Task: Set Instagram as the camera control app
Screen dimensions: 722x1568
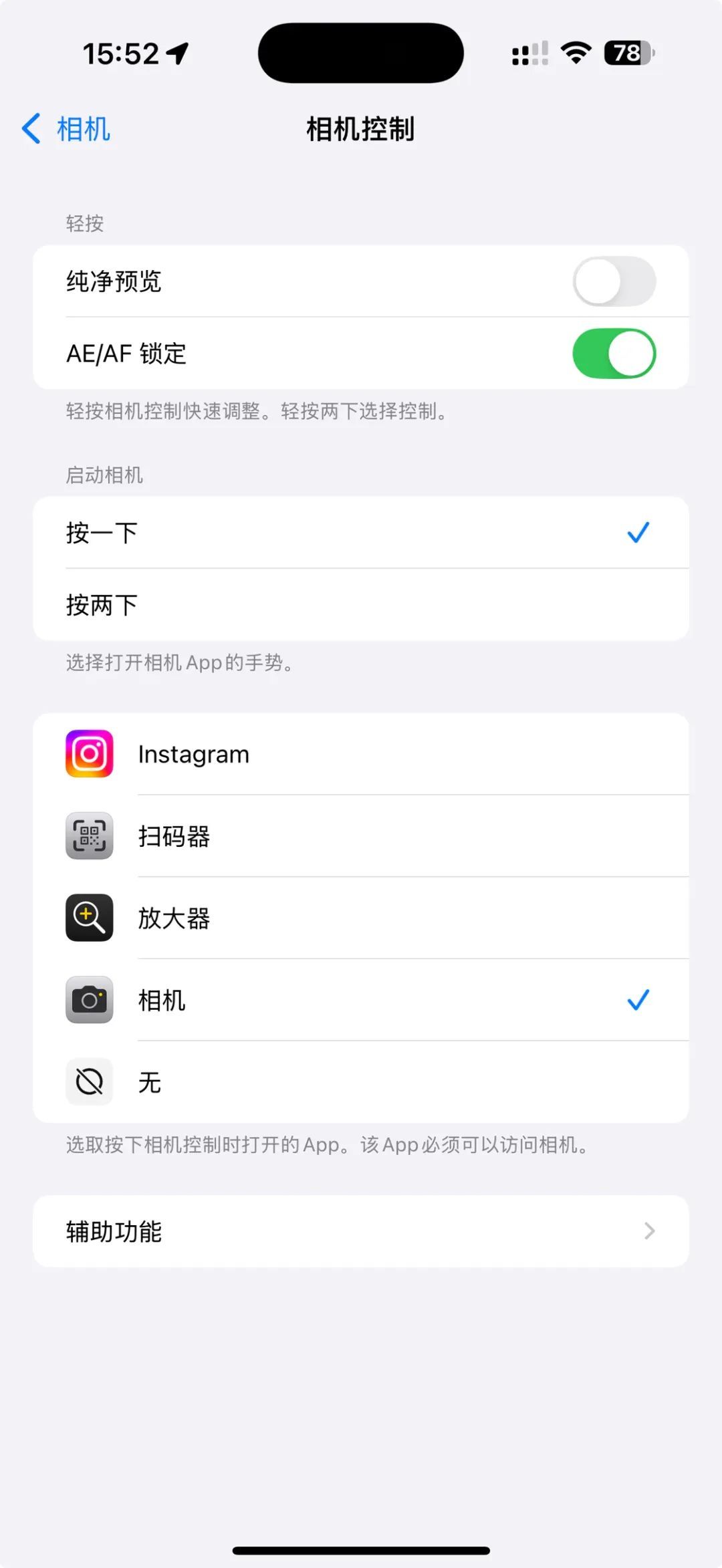Action: coord(361,753)
